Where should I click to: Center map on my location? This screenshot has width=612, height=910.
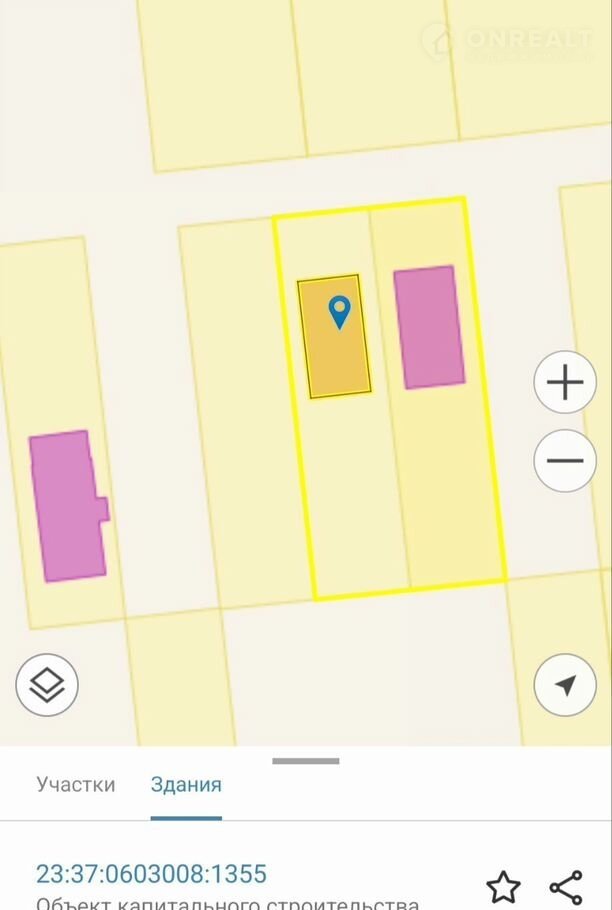(x=565, y=685)
